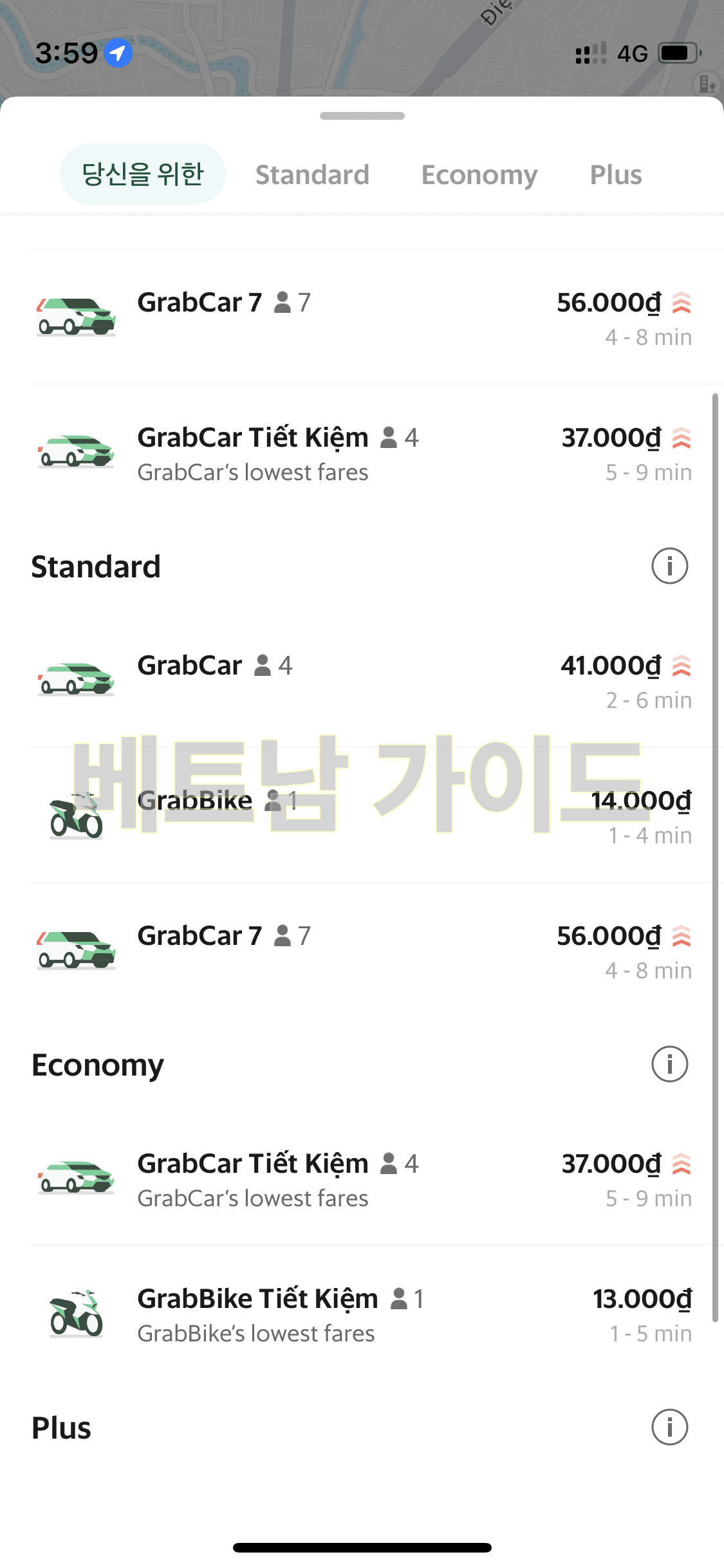
Task: Switch to the Standard tab
Action: coord(312,174)
